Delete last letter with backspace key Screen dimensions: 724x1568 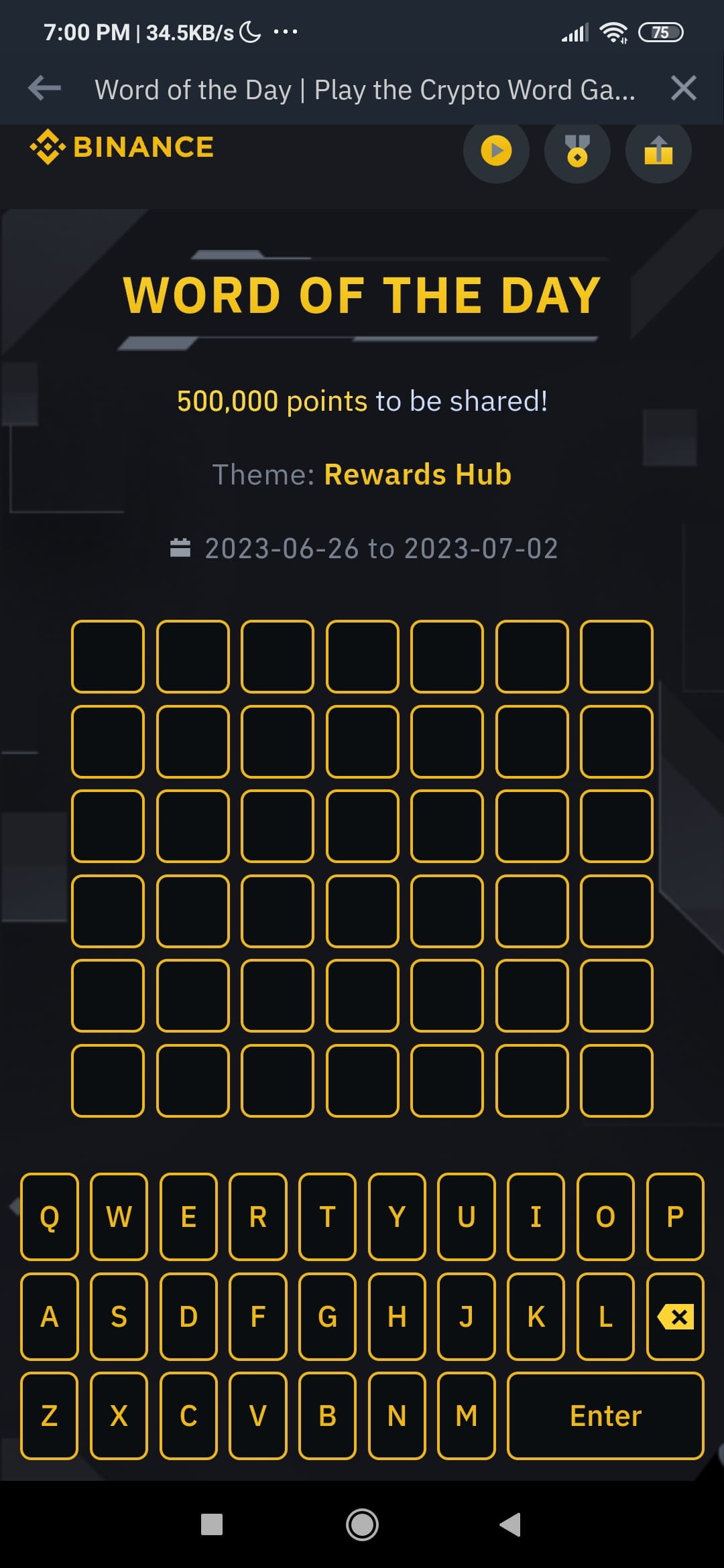pyautogui.click(x=675, y=1317)
